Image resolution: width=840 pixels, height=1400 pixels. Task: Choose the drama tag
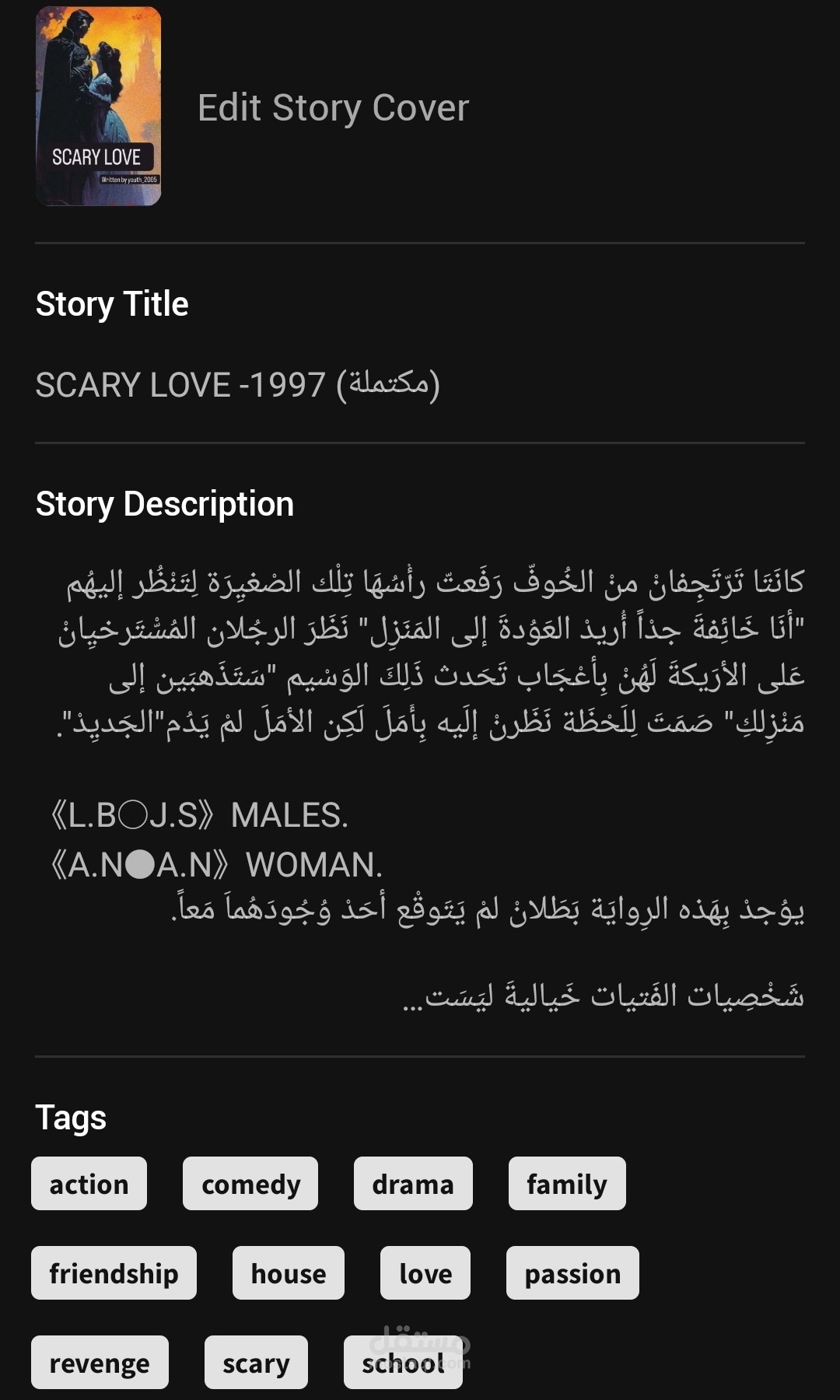(413, 1183)
